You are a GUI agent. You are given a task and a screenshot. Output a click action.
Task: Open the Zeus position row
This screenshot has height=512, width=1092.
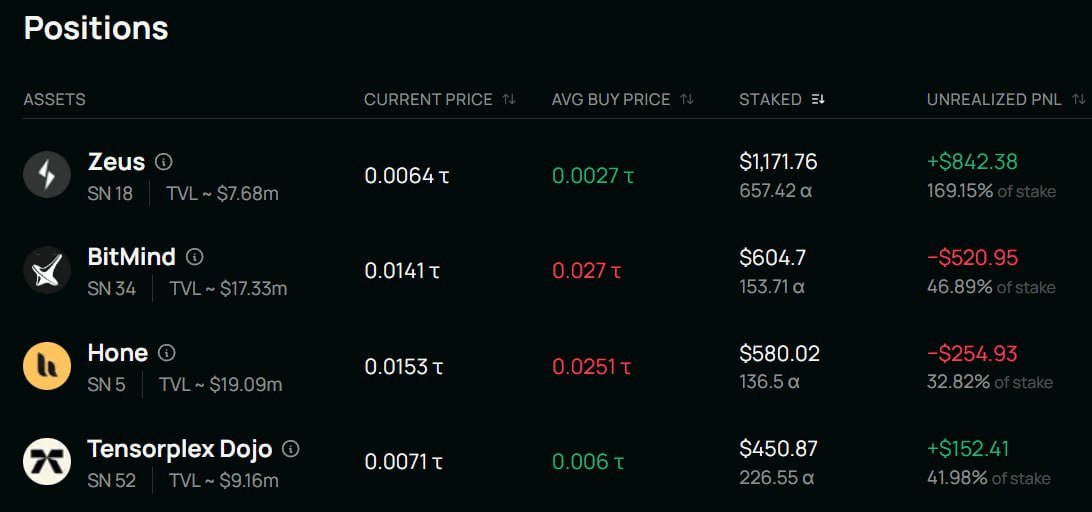coord(116,162)
